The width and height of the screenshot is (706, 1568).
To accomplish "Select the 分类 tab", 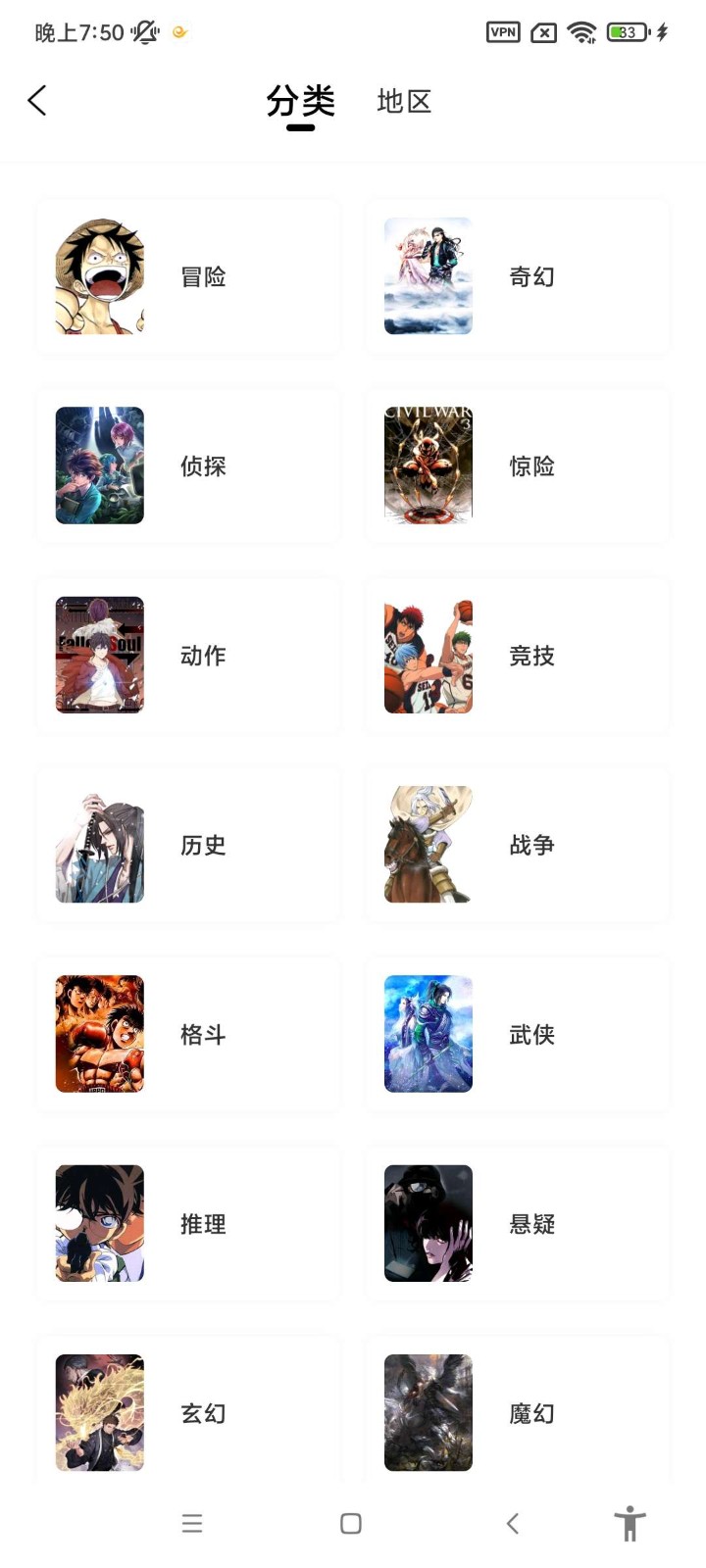I will click(300, 101).
